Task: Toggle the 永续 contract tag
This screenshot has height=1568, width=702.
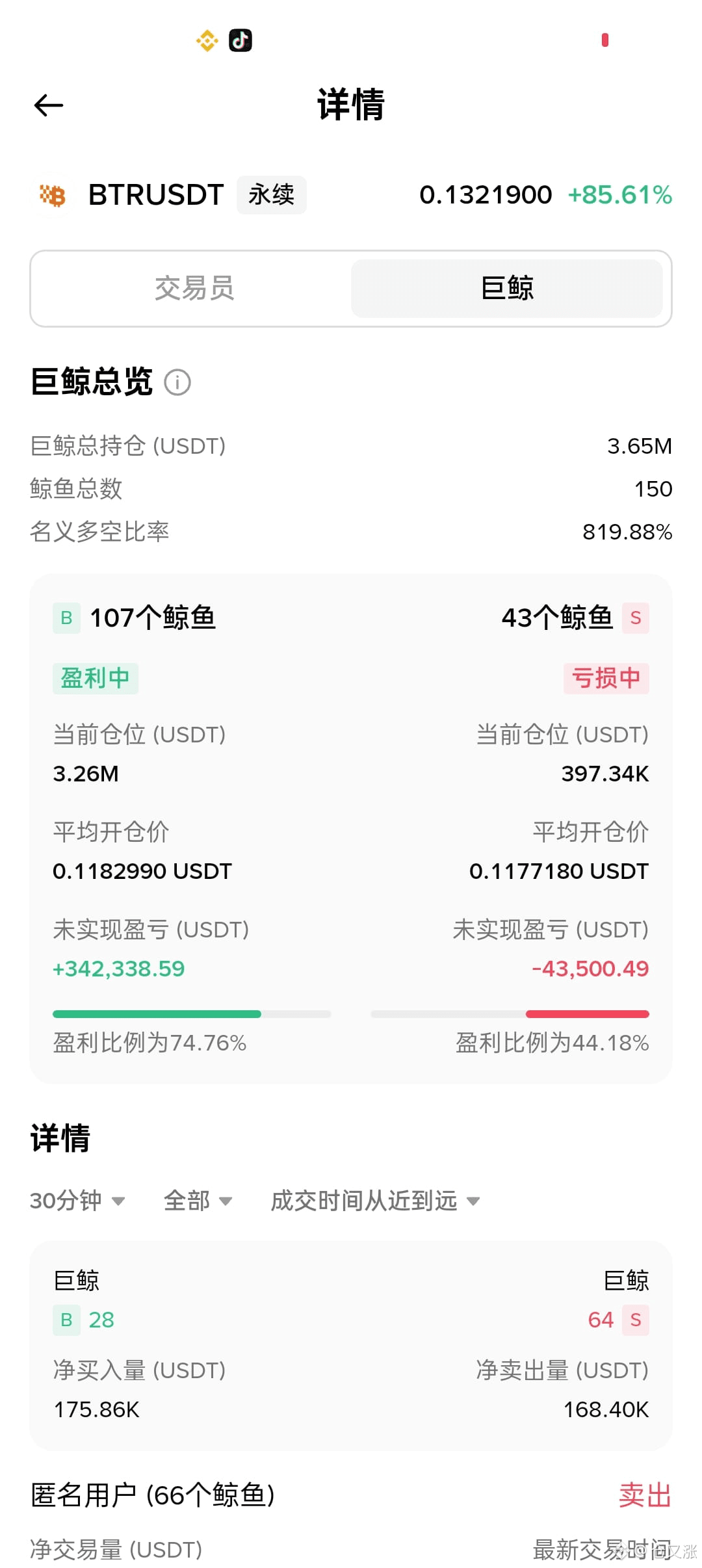Action: [271, 194]
